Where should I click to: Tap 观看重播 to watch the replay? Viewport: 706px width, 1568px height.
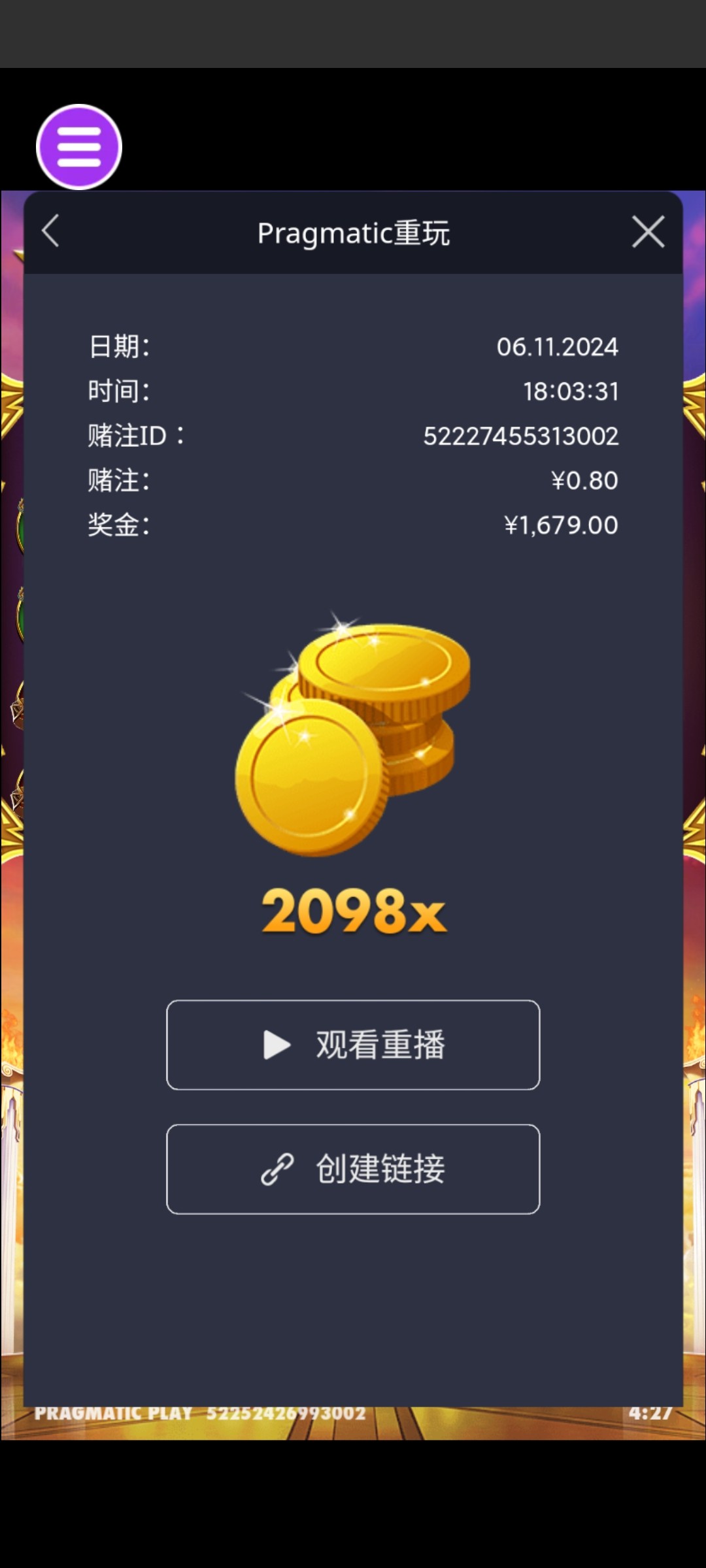point(353,1045)
